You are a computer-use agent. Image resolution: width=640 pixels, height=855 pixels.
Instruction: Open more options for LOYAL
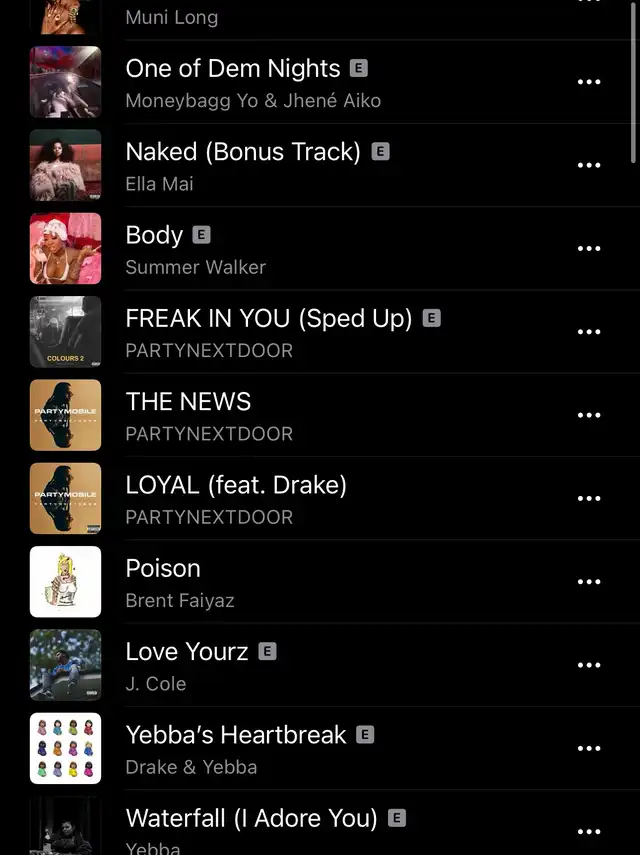tap(589, 498)
